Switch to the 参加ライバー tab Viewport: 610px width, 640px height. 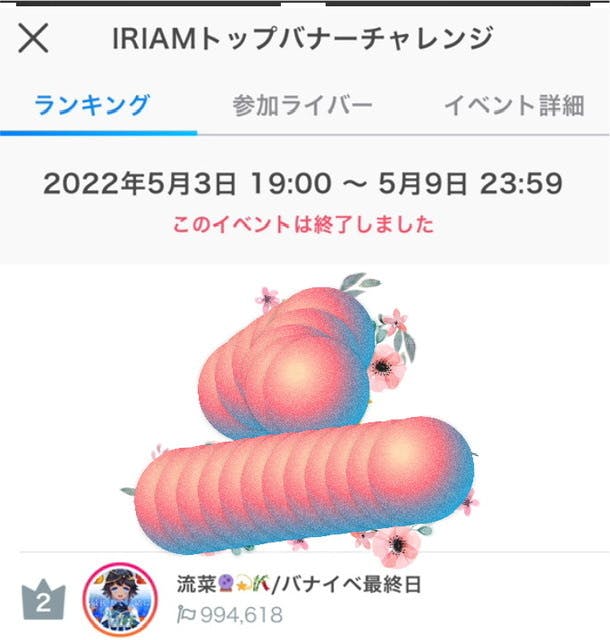click(x=303, y=105)
